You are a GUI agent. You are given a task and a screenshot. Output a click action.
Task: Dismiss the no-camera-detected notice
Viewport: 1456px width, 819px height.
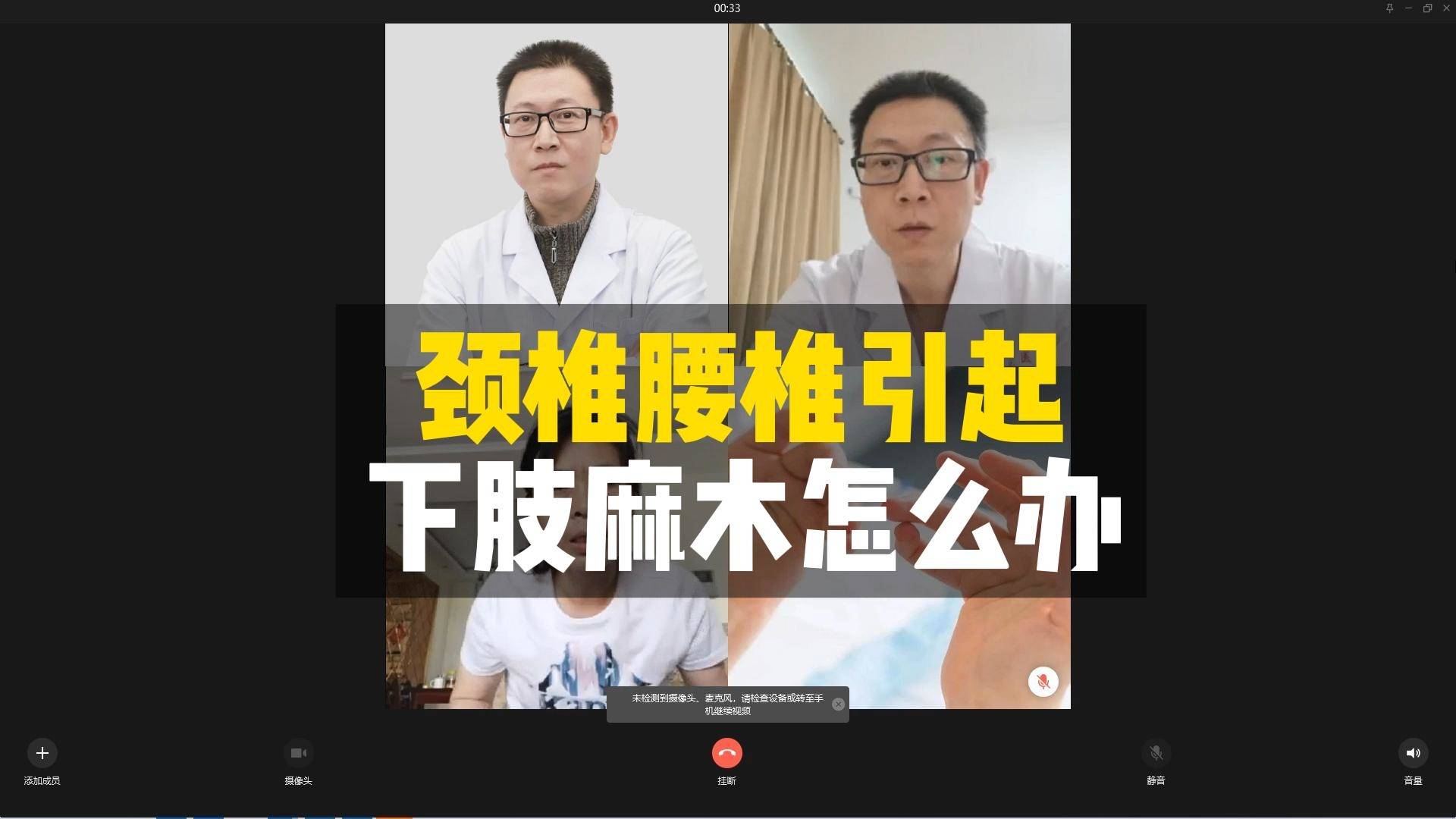tap(838, 704)
